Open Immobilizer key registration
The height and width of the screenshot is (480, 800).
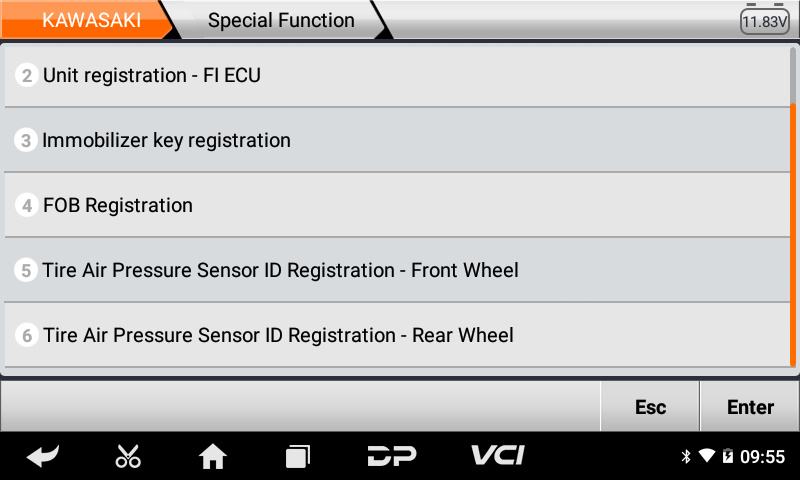(397, 140)
